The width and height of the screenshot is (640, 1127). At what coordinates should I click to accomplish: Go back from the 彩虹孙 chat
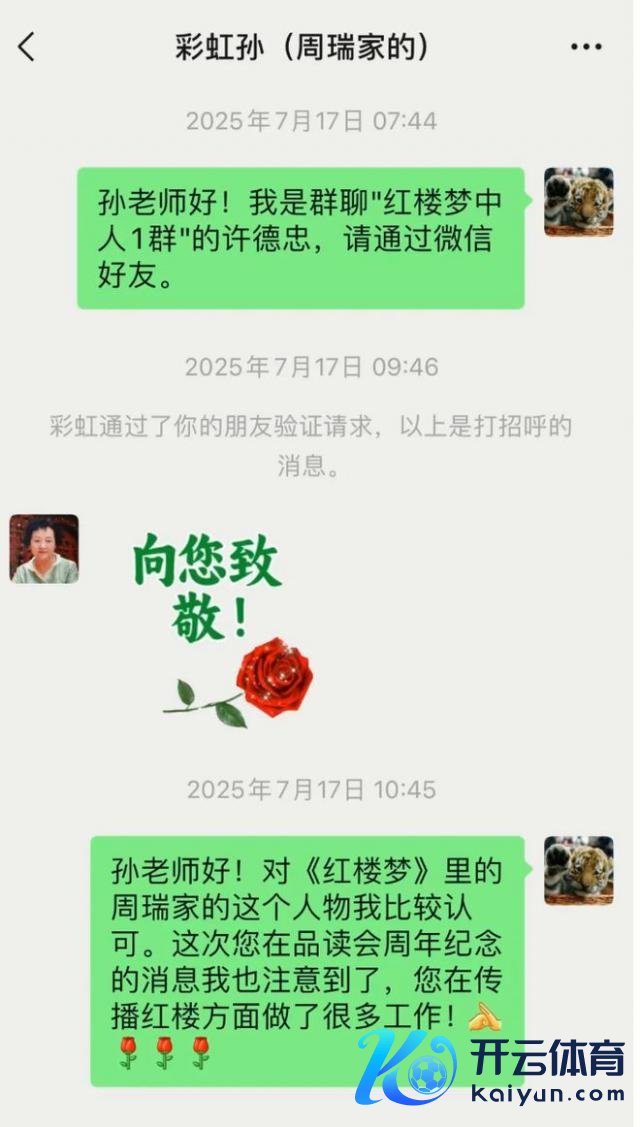[27, 47]
